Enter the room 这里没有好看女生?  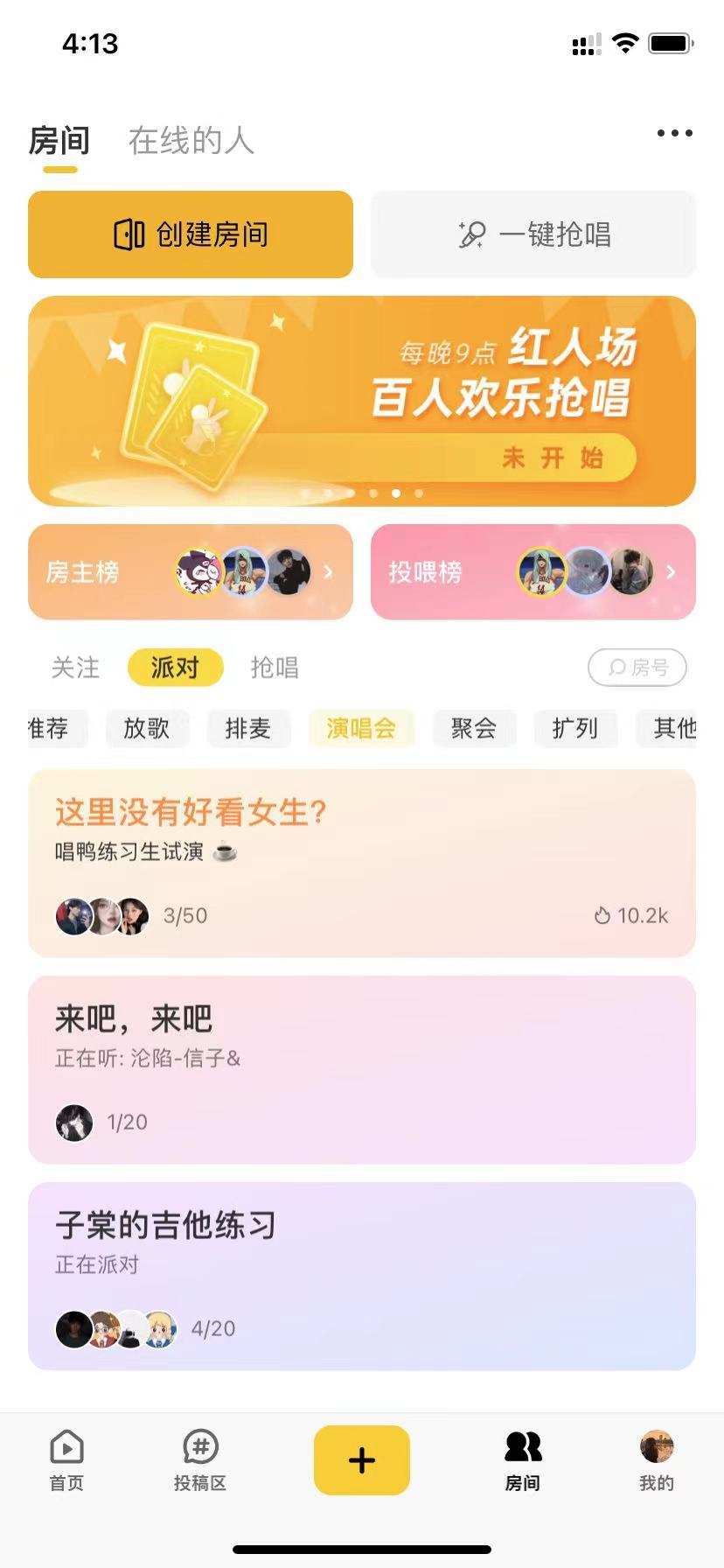(x=362, y=863)
